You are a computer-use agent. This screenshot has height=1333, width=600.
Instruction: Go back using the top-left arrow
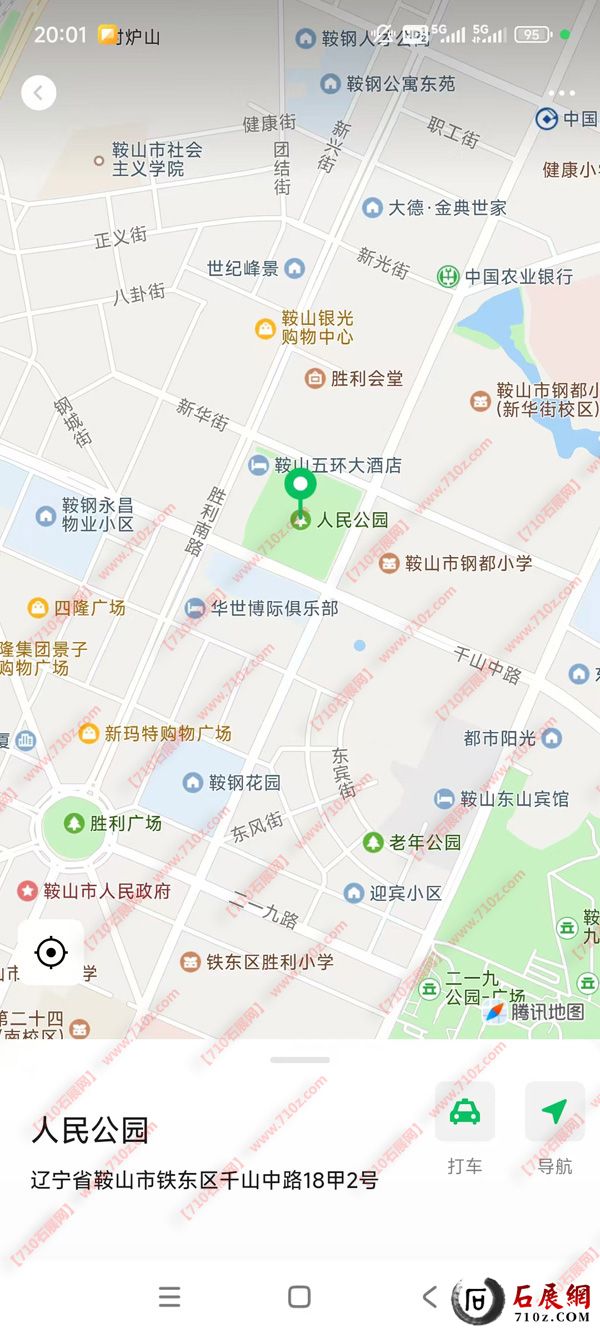point(38,93)
